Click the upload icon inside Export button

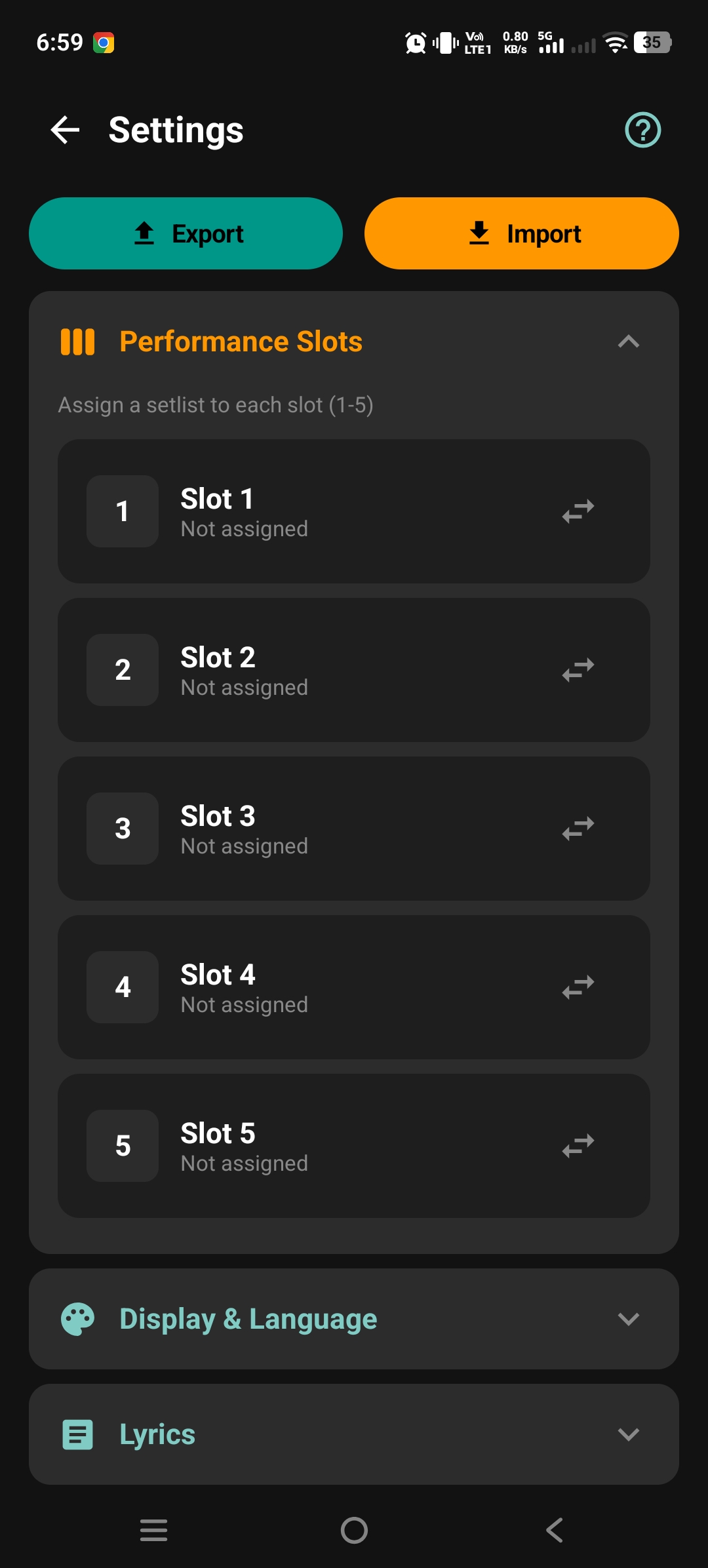coord(145,233)
